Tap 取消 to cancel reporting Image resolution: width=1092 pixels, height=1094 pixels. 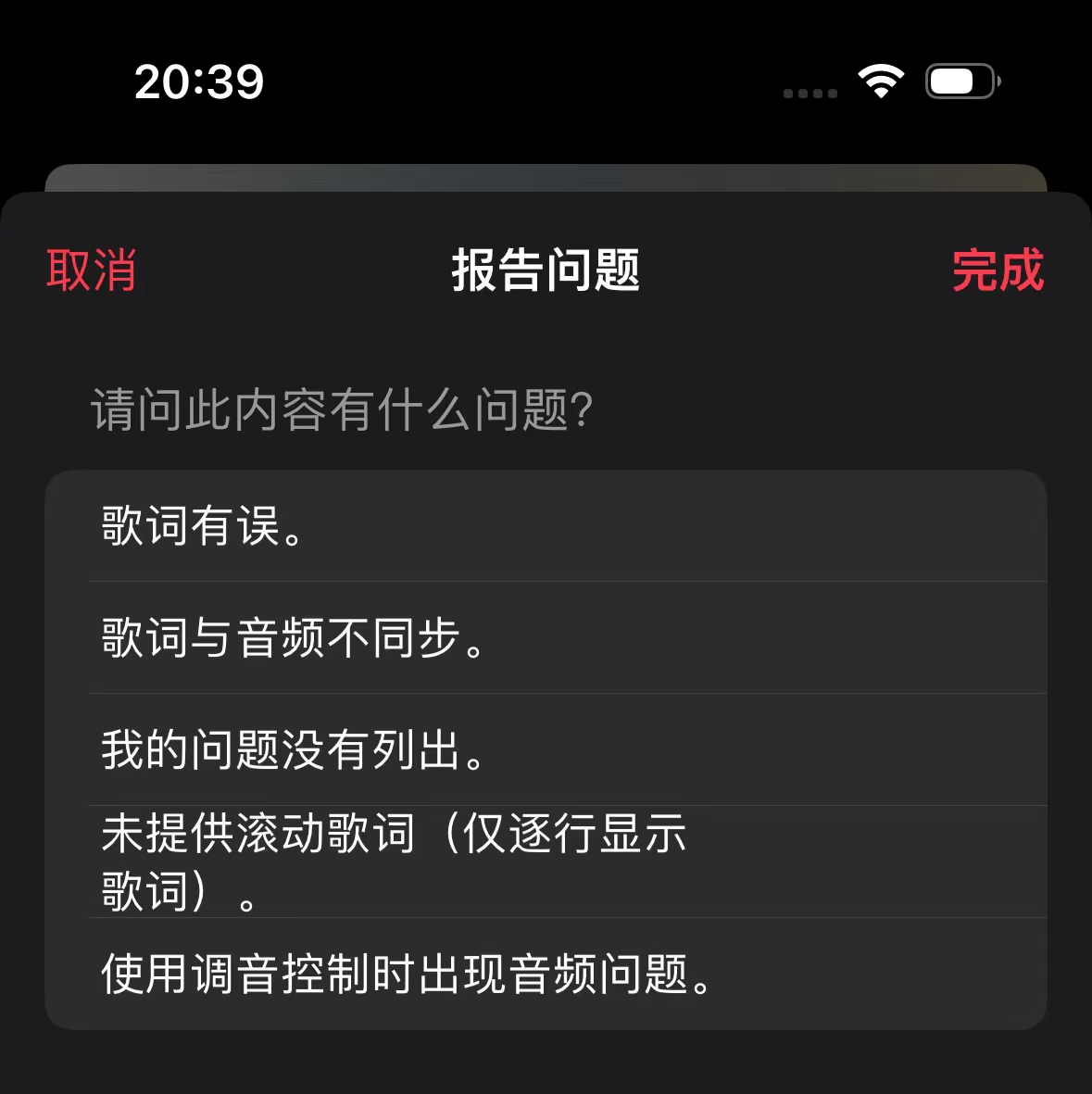tap(90, 270)
